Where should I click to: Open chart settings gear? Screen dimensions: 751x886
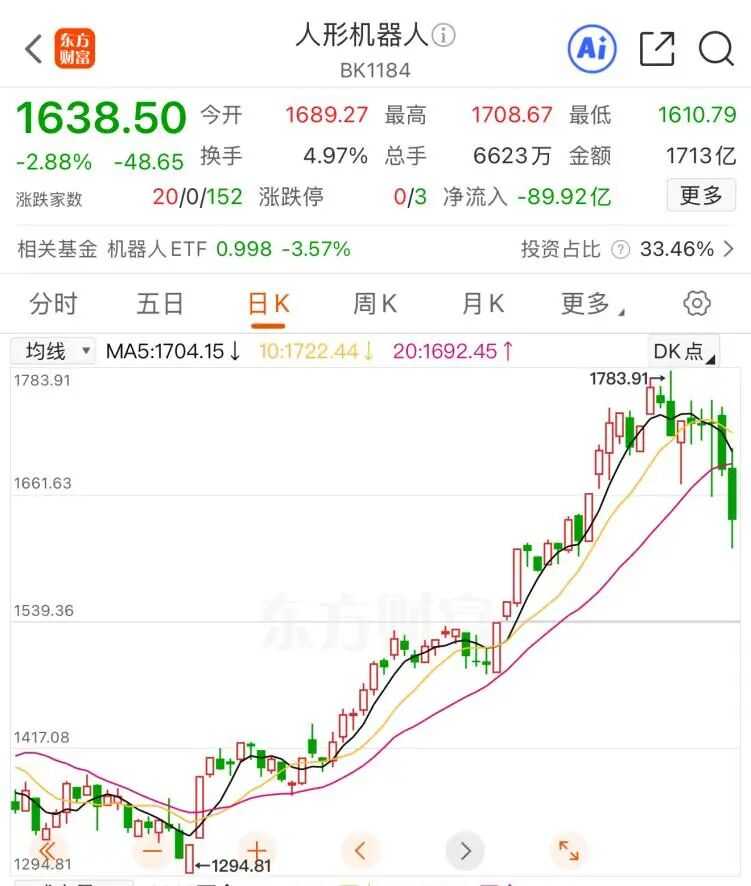coord(697,304)
